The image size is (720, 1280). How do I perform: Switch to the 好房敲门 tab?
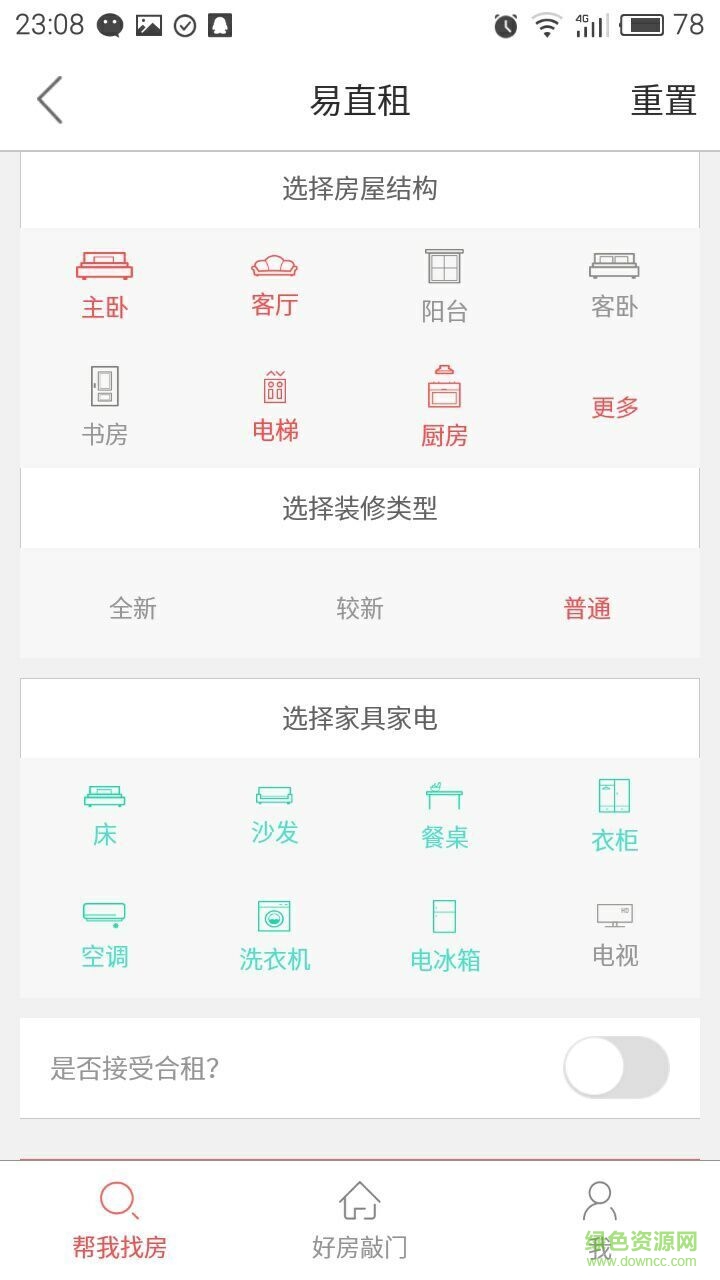coord(360,1215)
